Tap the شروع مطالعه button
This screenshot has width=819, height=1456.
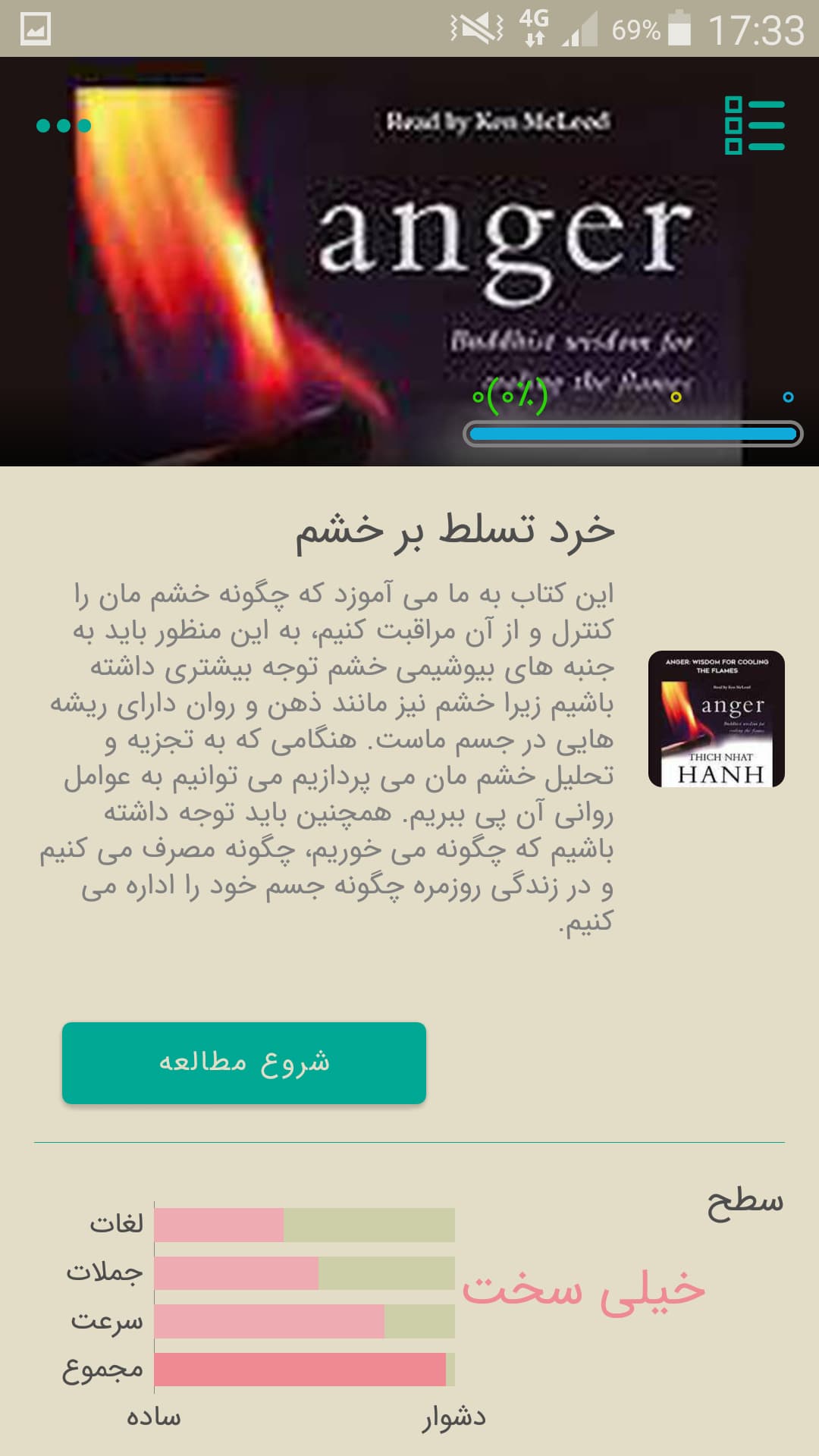click(x=244, y=1062)
